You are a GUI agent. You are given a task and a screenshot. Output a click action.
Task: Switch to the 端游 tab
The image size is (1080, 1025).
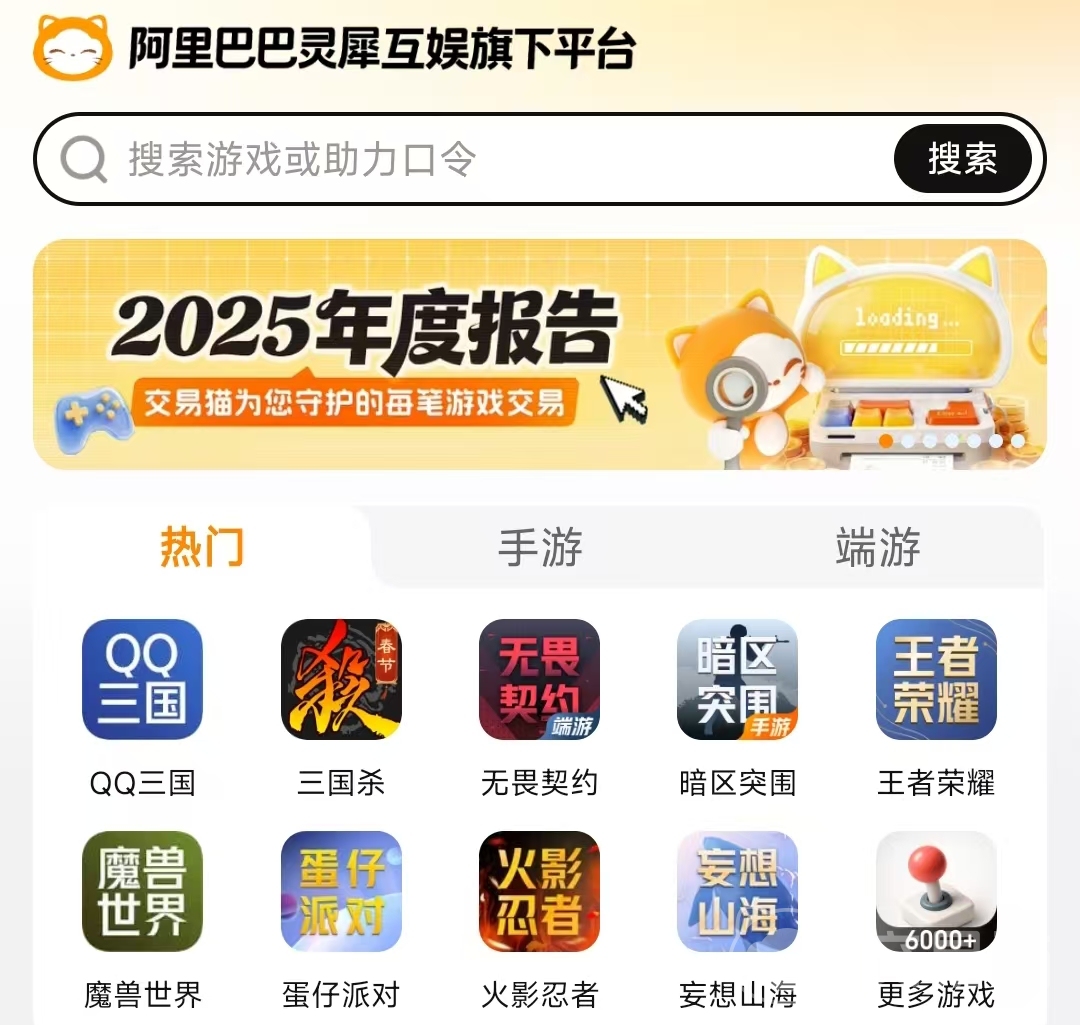click(x=877, y=548)
